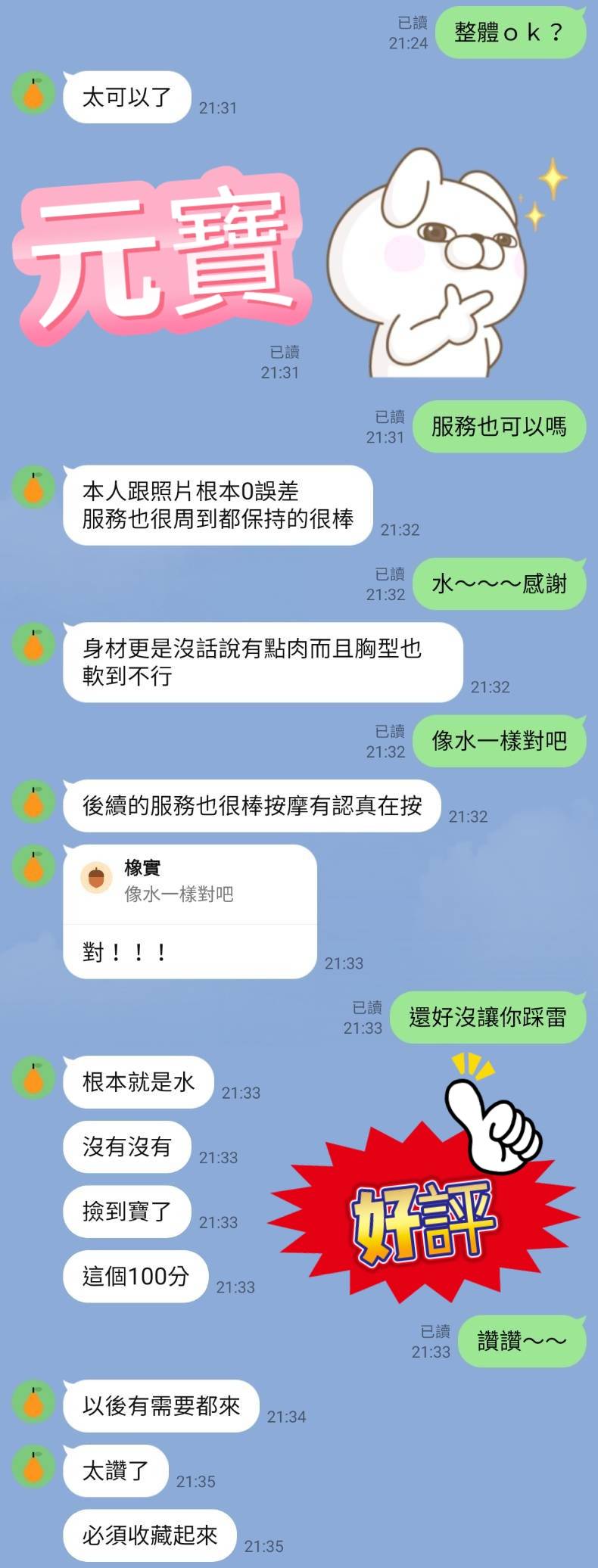Click the bubble 還好沒讓你踩雷
The image size is (598, 1568).
[487, 1018]
